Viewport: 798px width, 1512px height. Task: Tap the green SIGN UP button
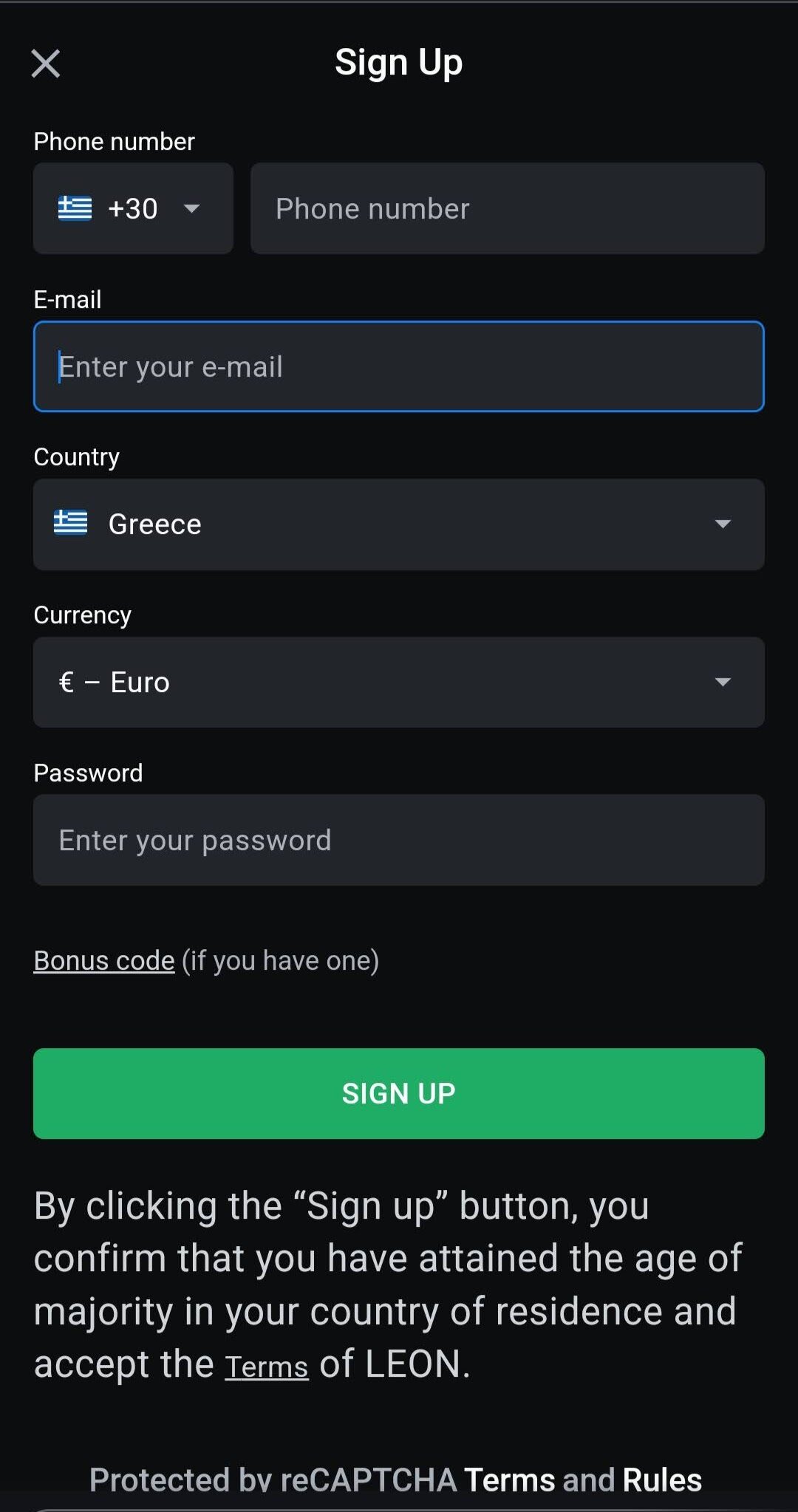[x=399, y=1094]
